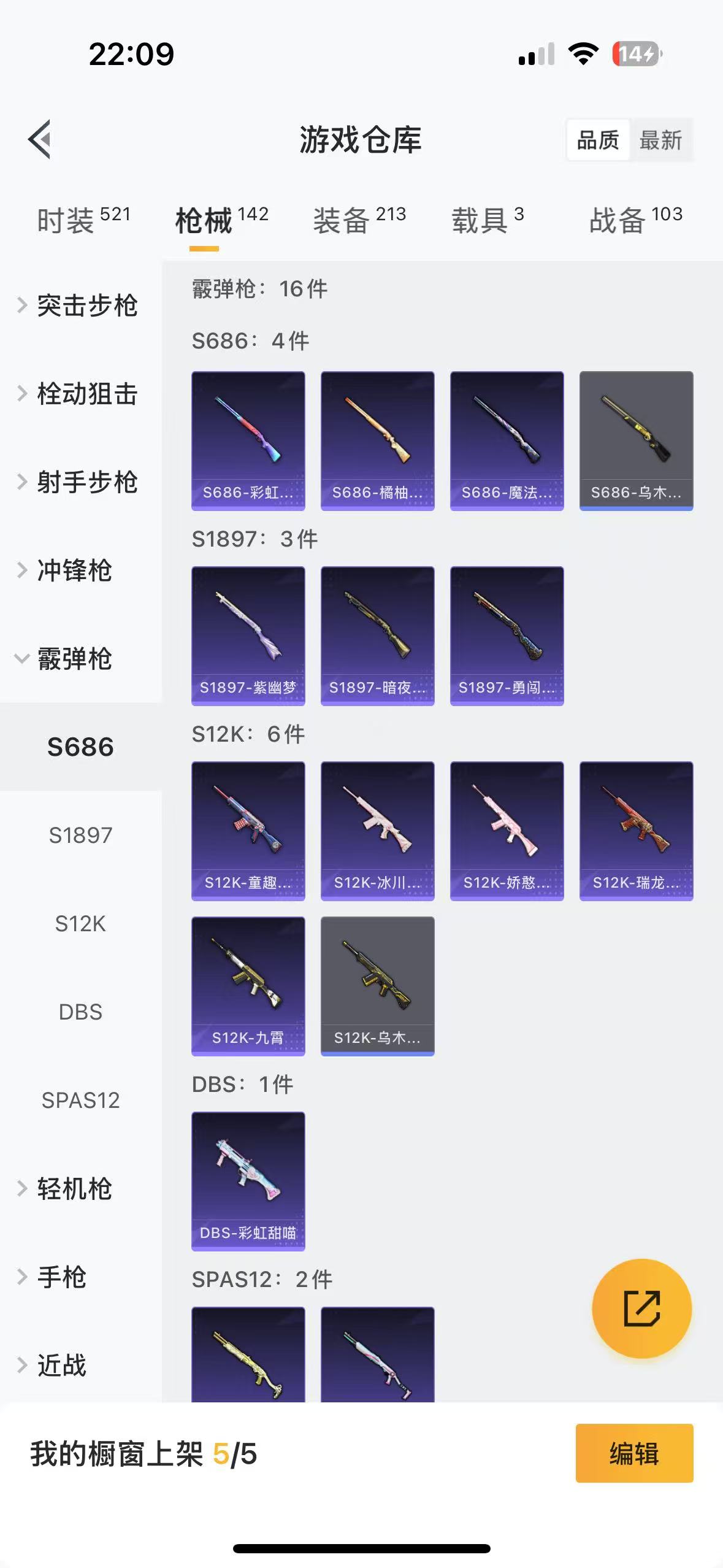The height and width of the screenshot is (1568, 723).
Task: Open the S686-彩虹 skin tile
Action: 248,440
